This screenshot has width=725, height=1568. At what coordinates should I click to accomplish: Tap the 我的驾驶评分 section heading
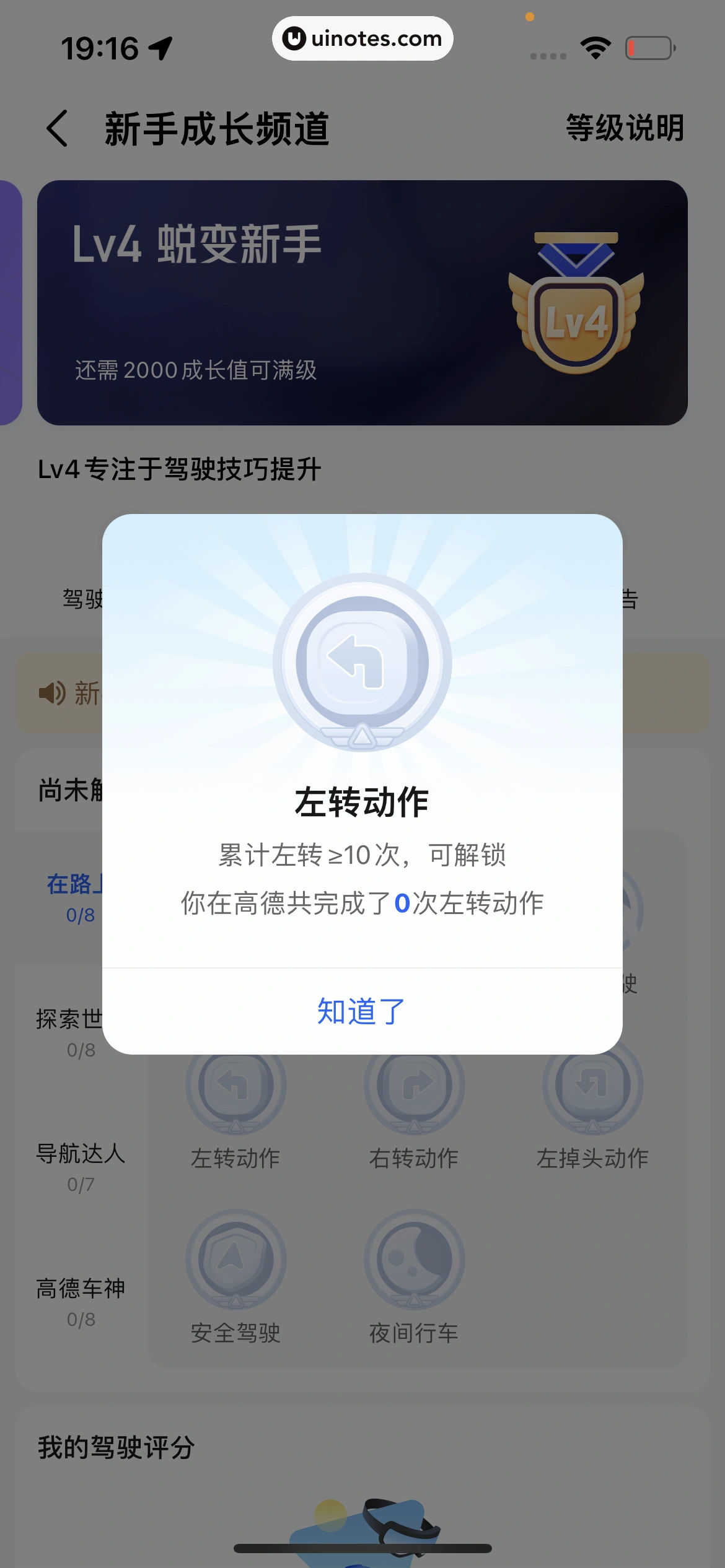(x=115, y=1447)
